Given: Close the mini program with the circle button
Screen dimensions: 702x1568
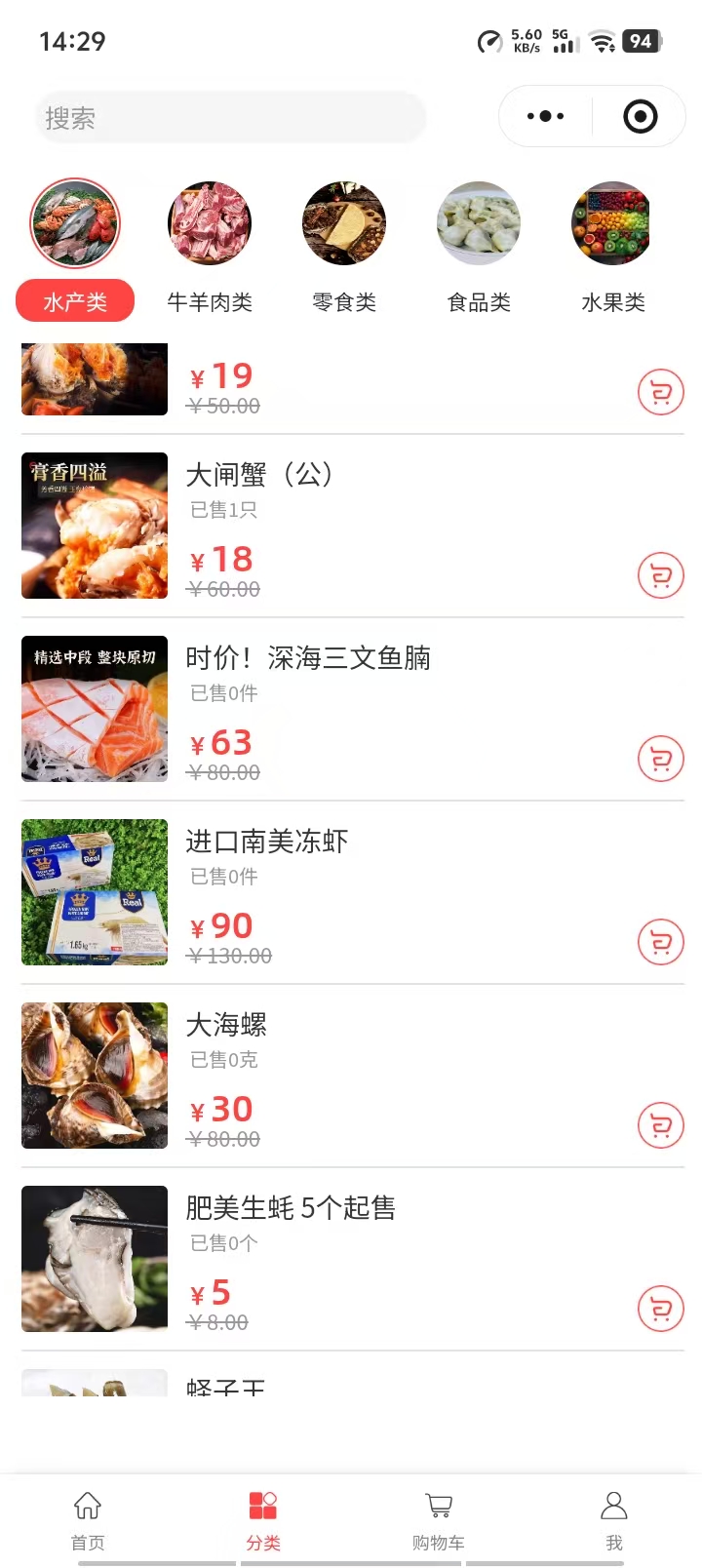Looking at the screenshot, I should pos(640,116).
